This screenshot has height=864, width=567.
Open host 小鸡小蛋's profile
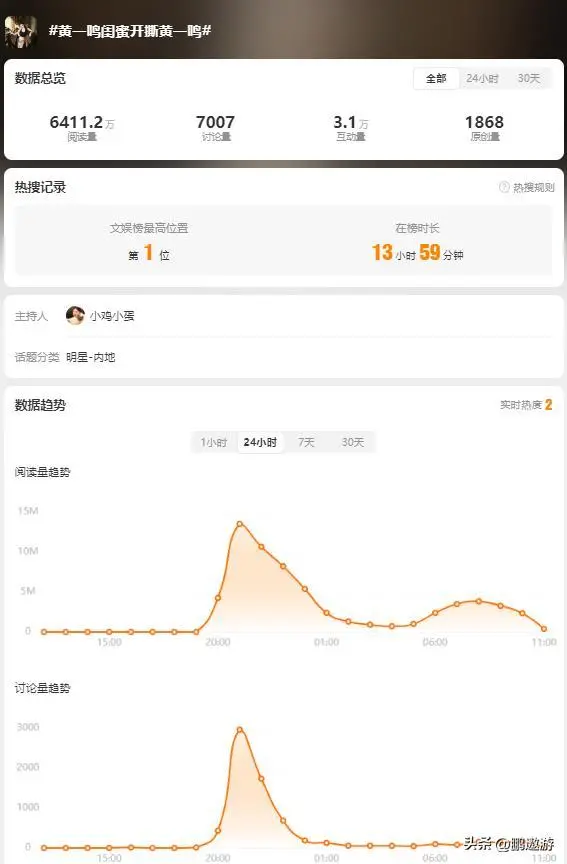[100, 316]
